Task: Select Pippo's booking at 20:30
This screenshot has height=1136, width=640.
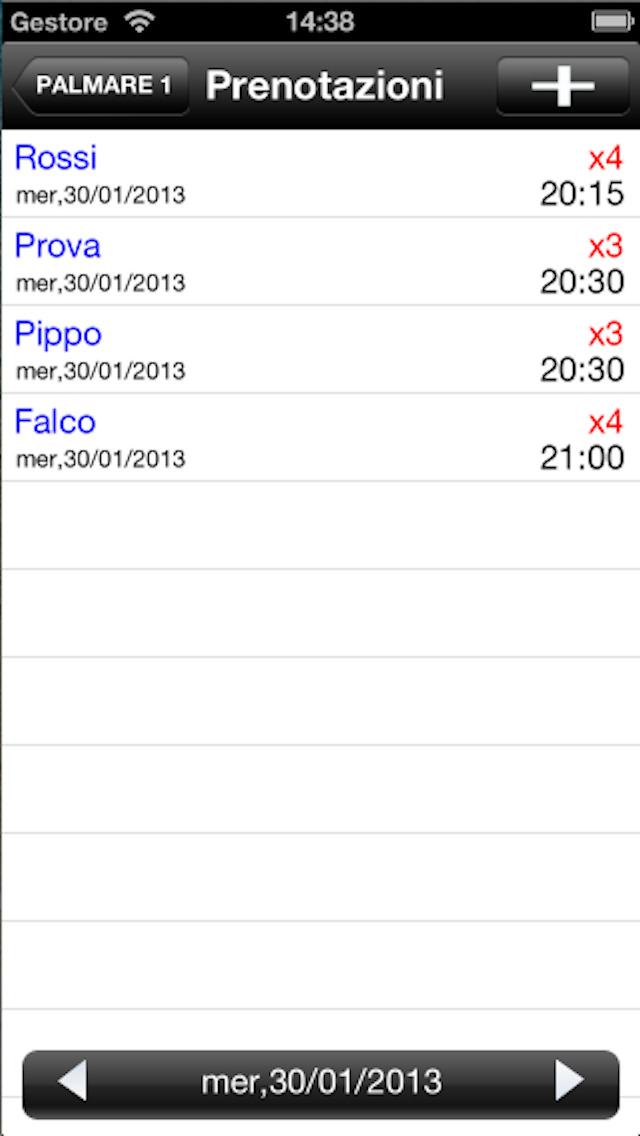Action: [320, 350]
